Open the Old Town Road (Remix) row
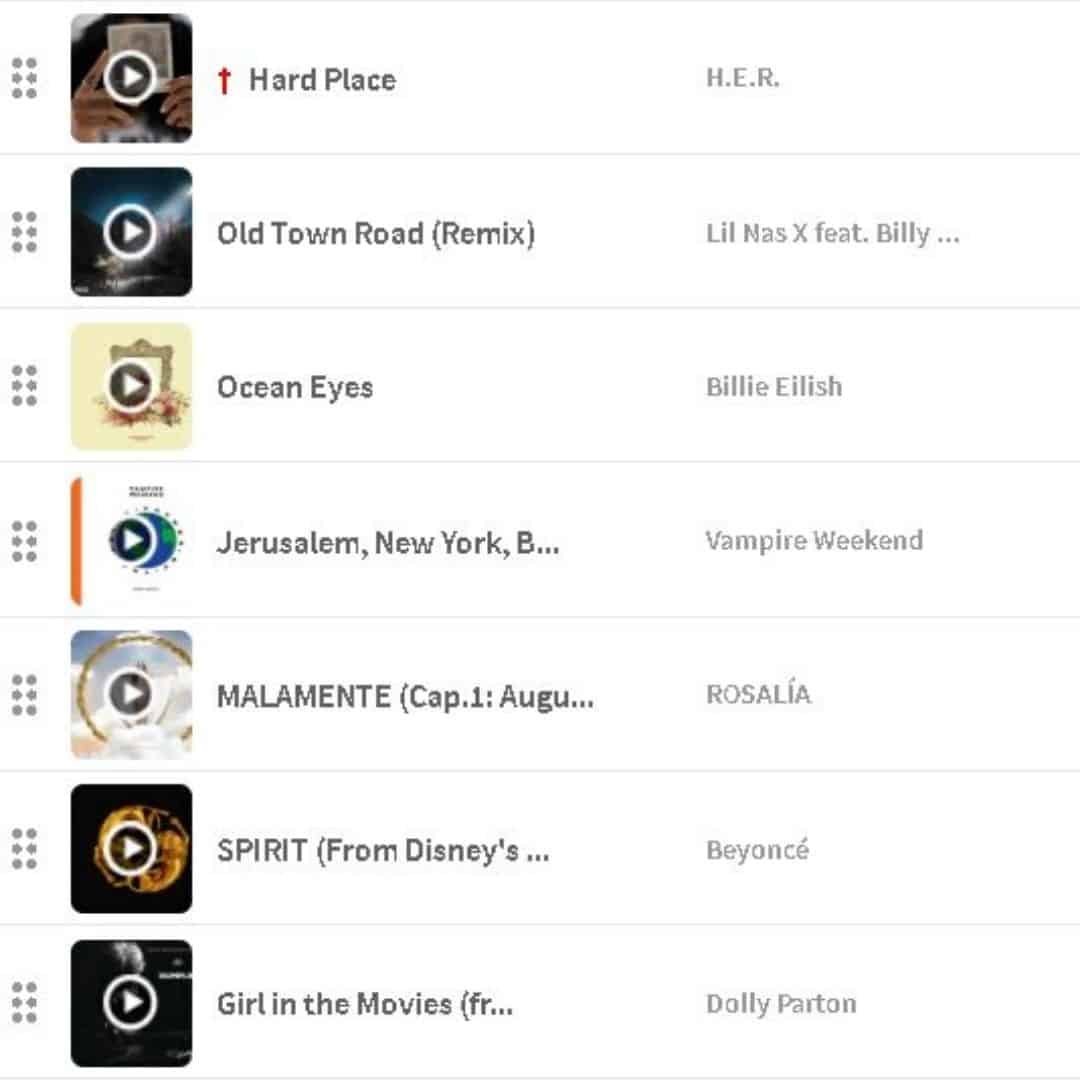Screen dimensions: 1080x1080 click(376, 234)
